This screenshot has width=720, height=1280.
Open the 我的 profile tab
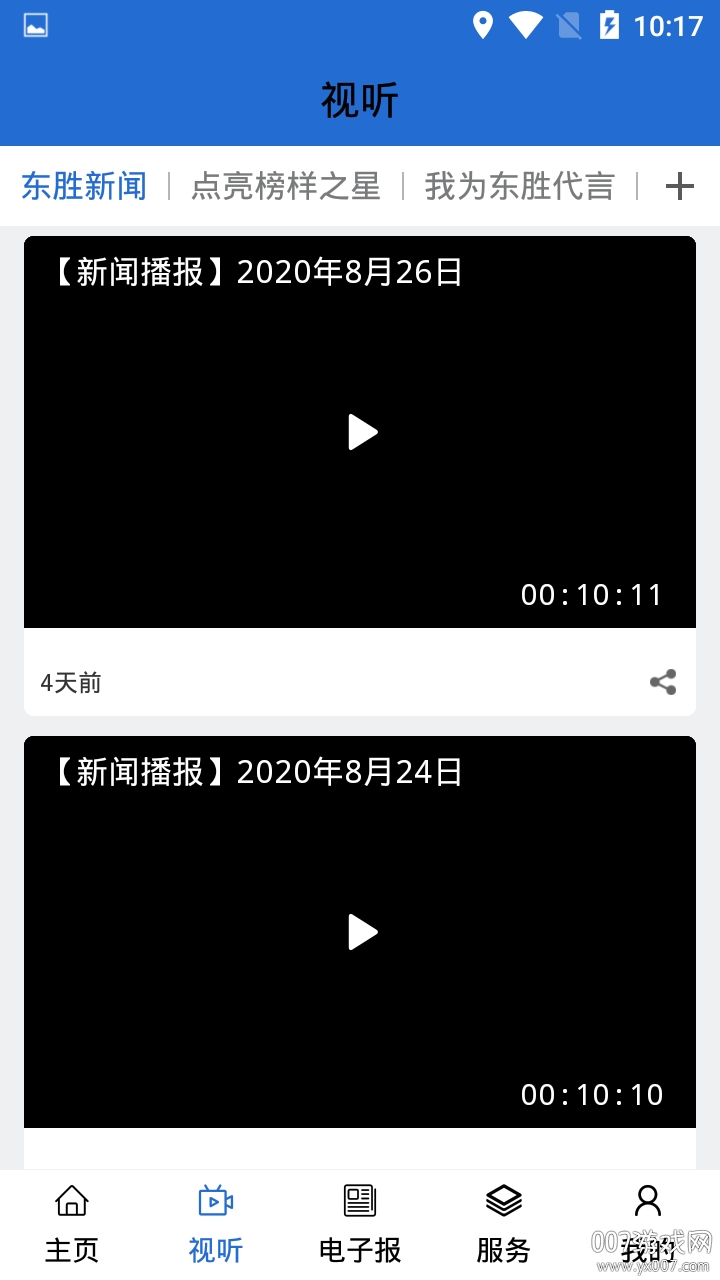[x=648, y=1224]
